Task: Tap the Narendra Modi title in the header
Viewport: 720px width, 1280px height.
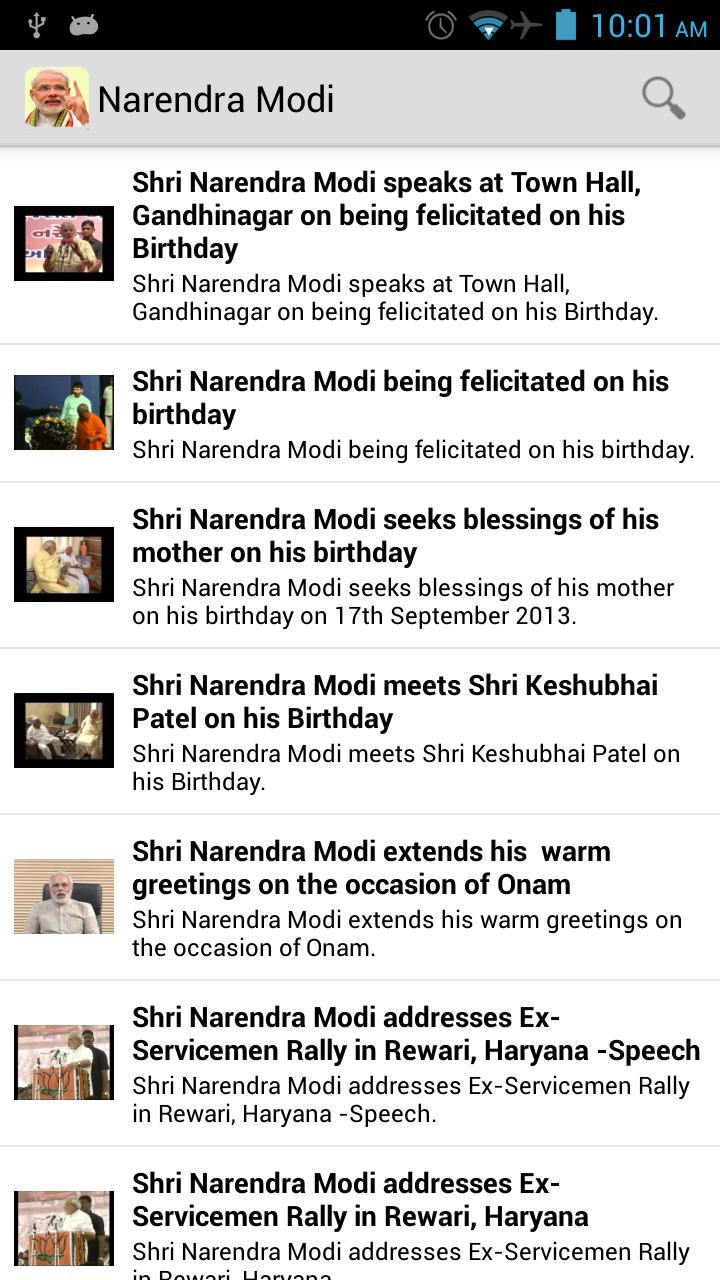Action: point(216,97)
